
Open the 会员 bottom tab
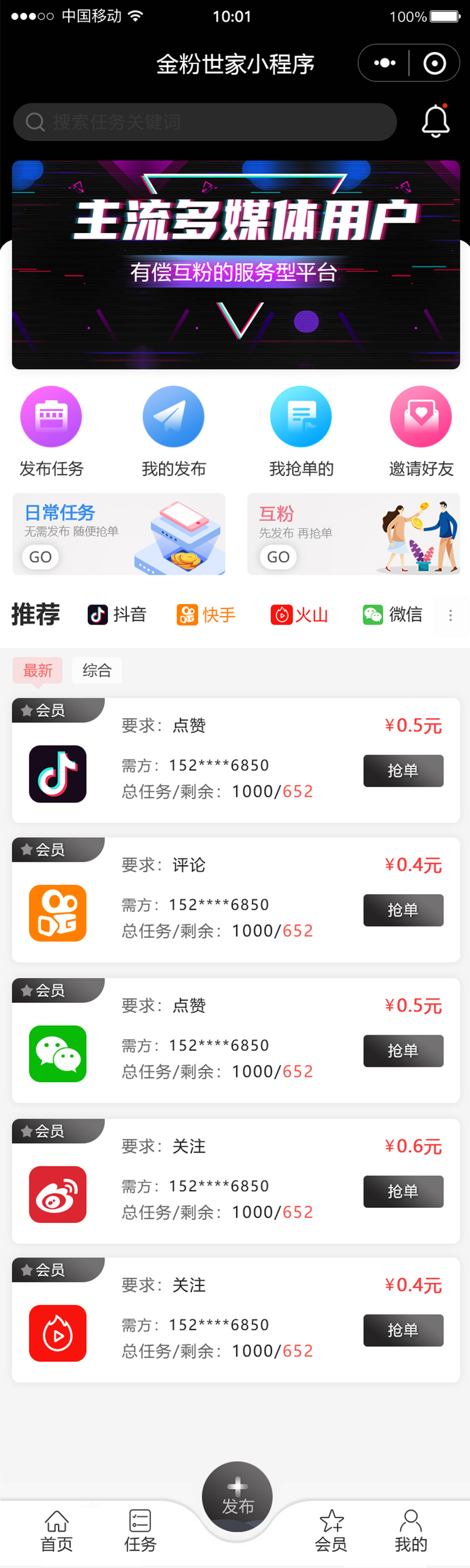[x=331, y=1531]
